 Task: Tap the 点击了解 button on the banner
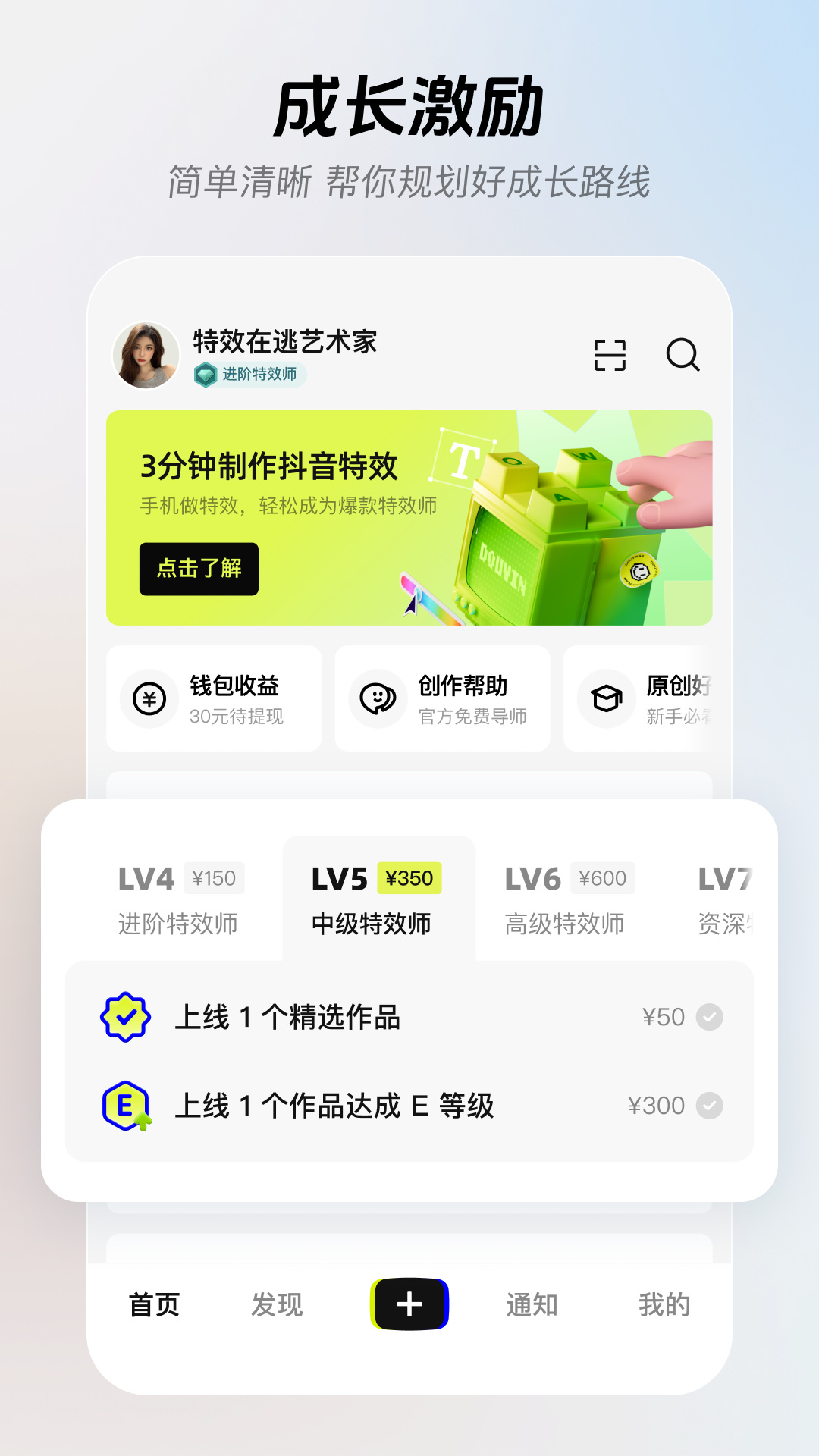click(x=199, y=569)
